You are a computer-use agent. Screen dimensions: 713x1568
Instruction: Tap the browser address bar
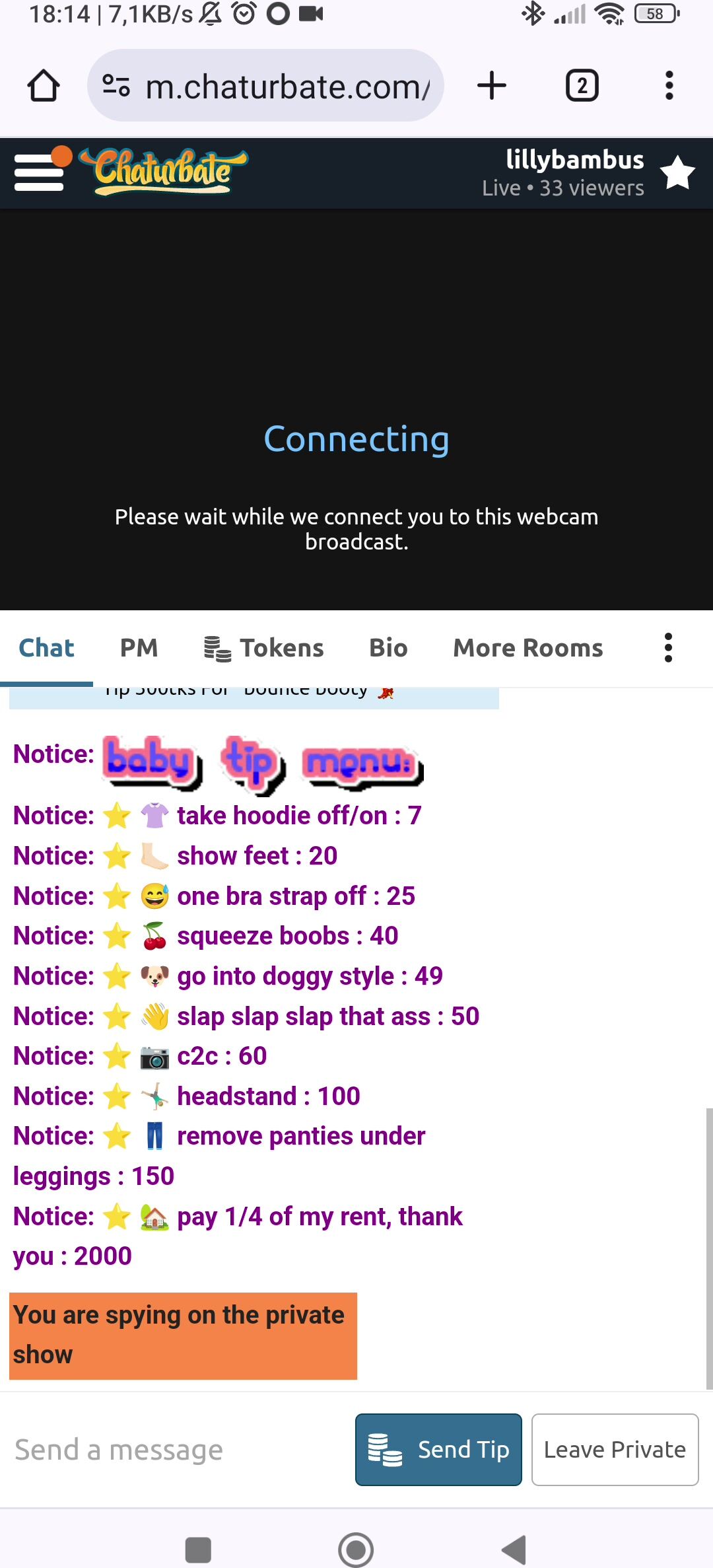(x=265, y=86)
